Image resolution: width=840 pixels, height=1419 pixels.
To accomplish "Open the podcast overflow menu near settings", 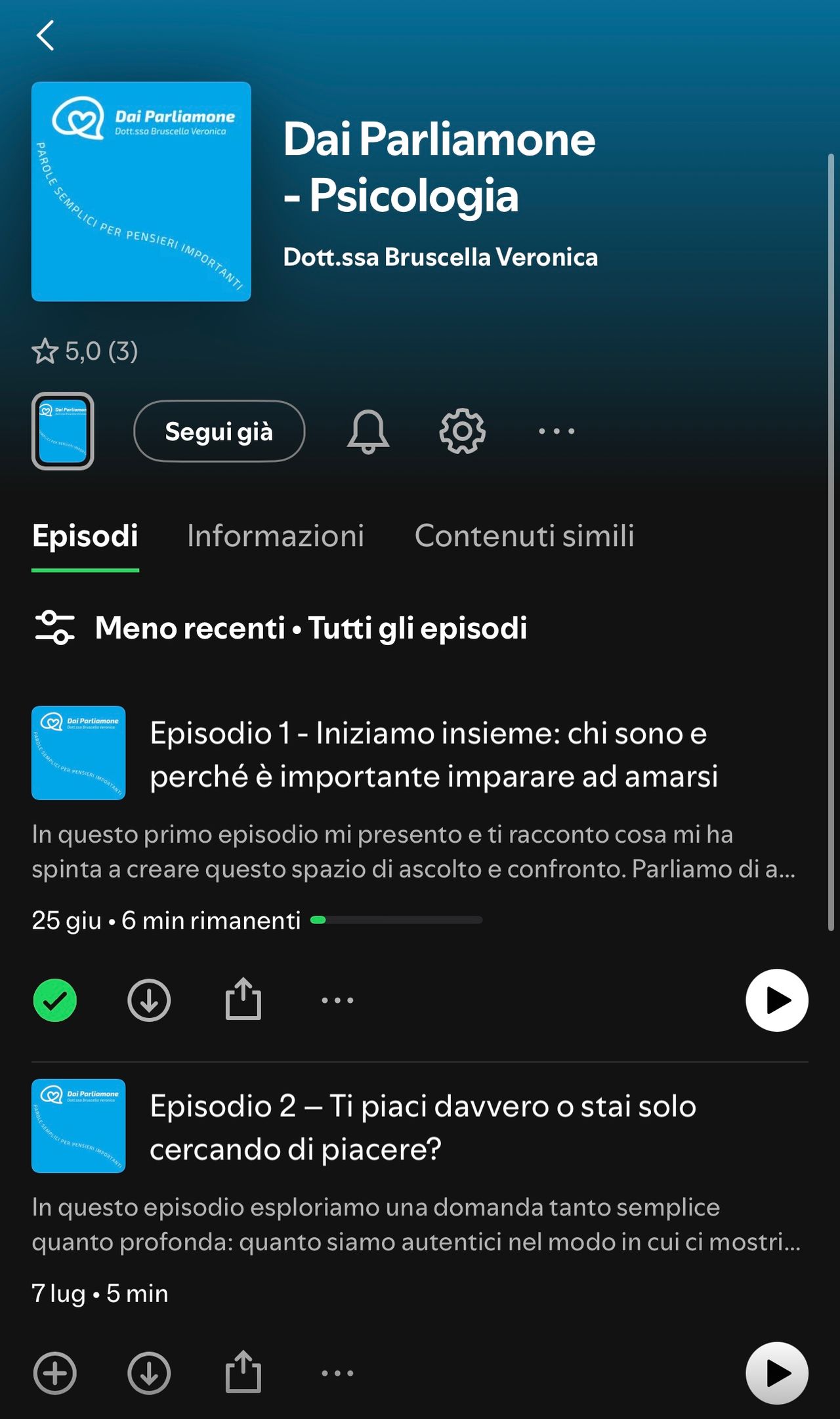I will [x=556, y=431].
